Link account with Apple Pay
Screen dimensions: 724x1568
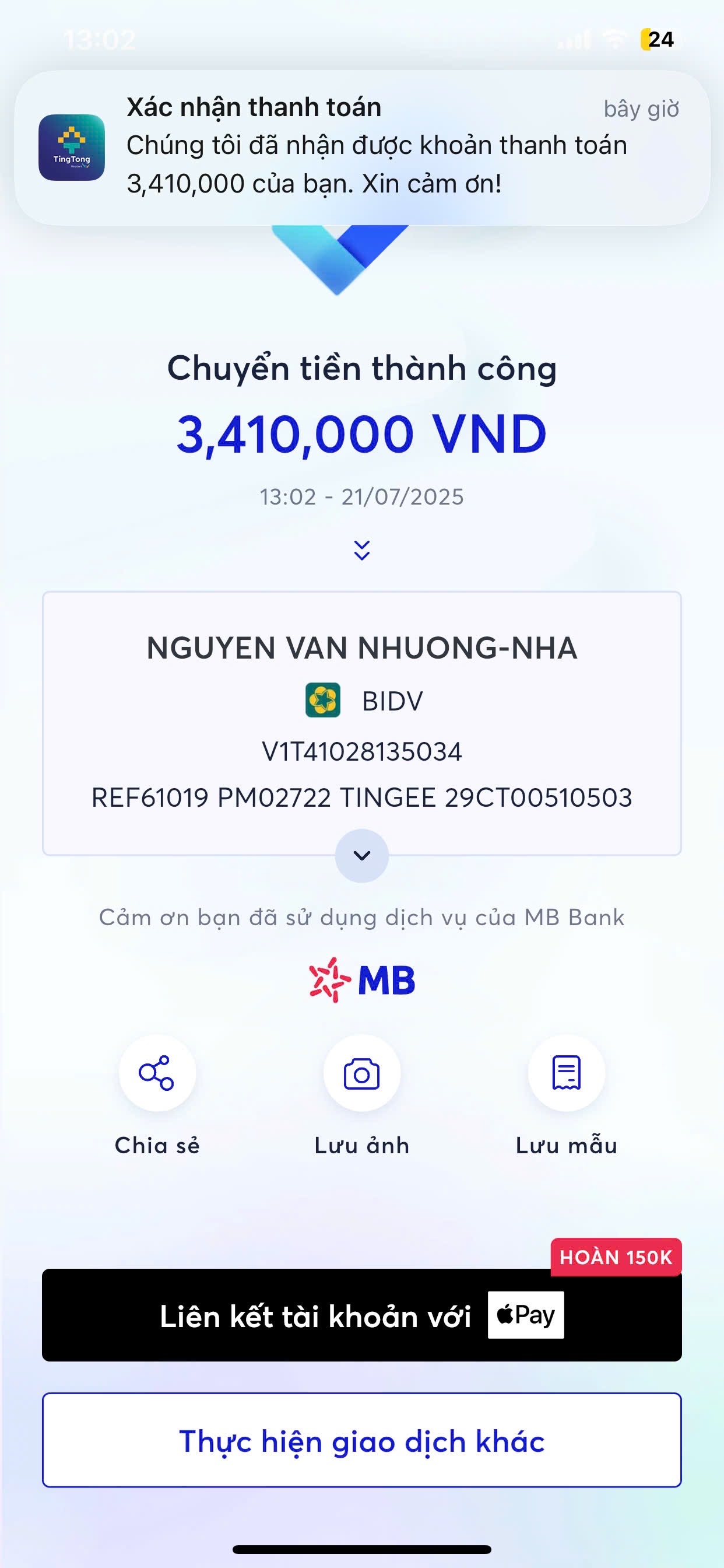(x=361, y=1315)
